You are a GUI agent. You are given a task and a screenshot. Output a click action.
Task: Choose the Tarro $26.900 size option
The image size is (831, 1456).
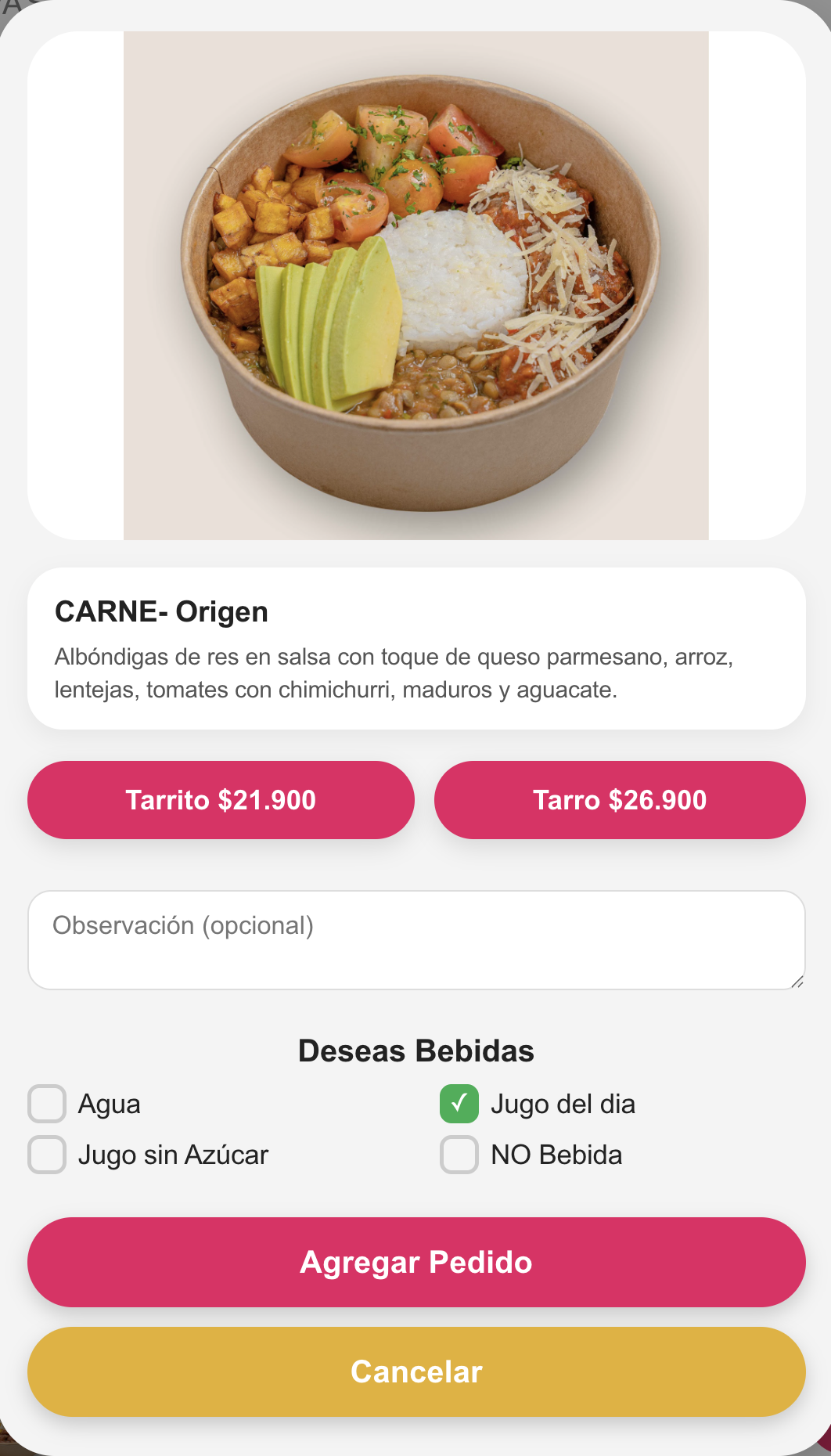[620, 800]
